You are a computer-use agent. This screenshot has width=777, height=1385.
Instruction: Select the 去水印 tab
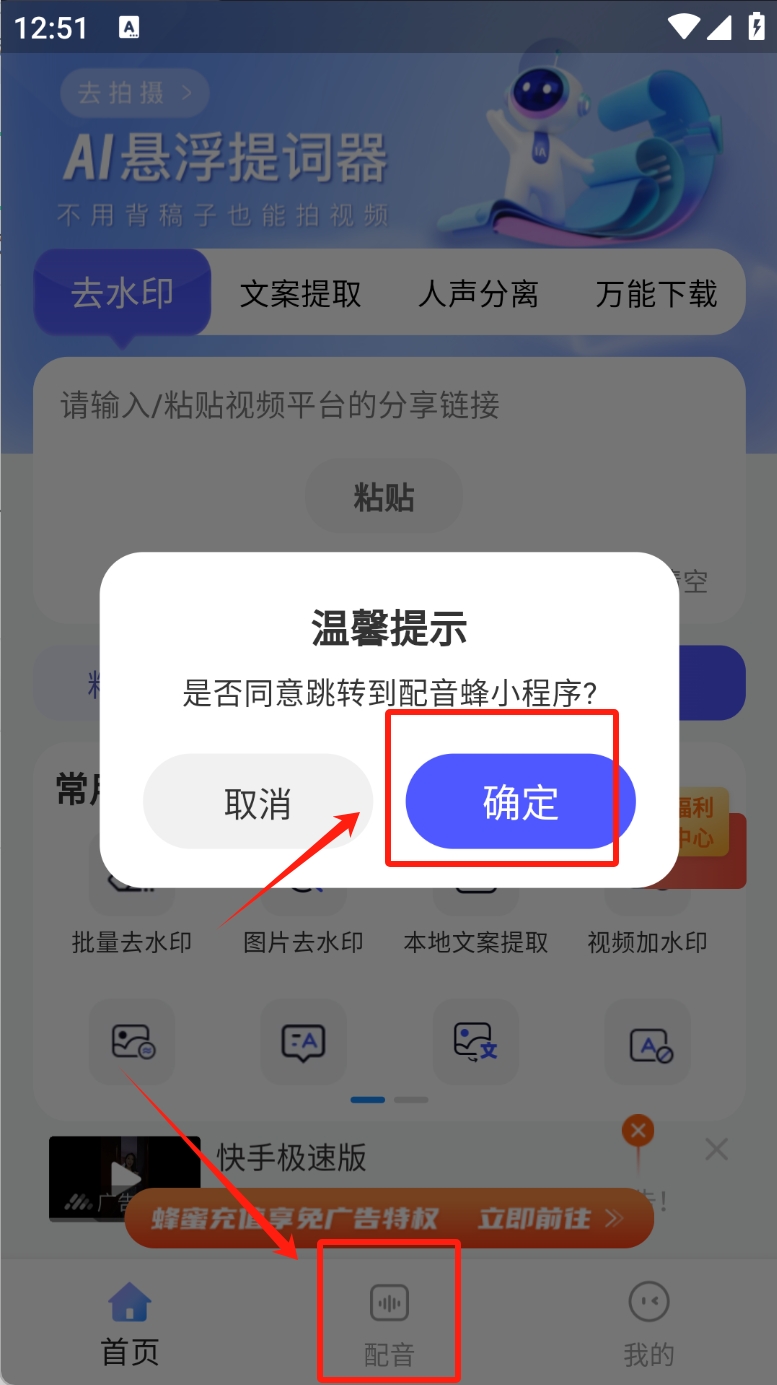coord(122,294)
